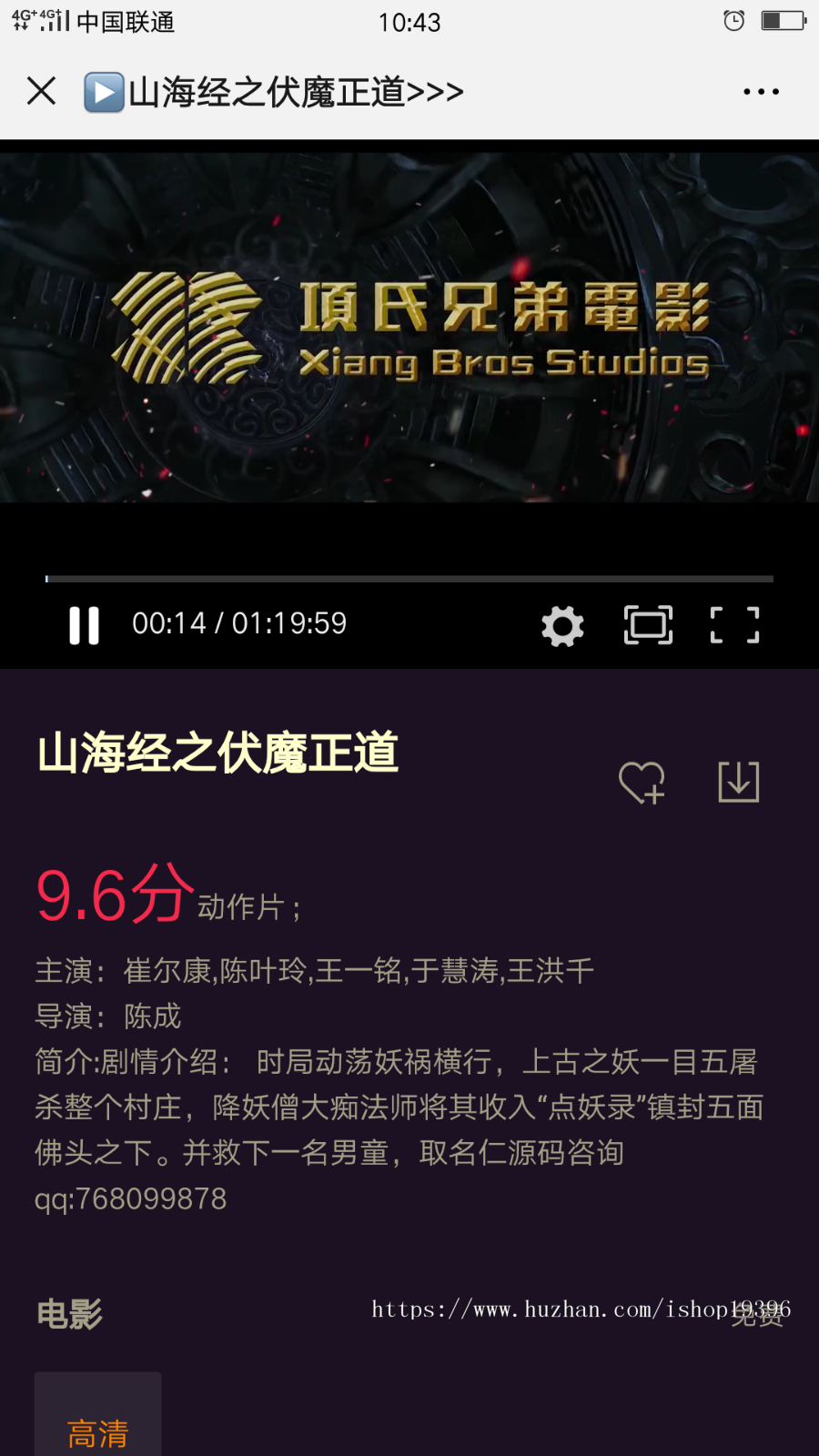Tap the huzhan.com watermark link
Screen dimensions: 819x1456
point(573,1310)
